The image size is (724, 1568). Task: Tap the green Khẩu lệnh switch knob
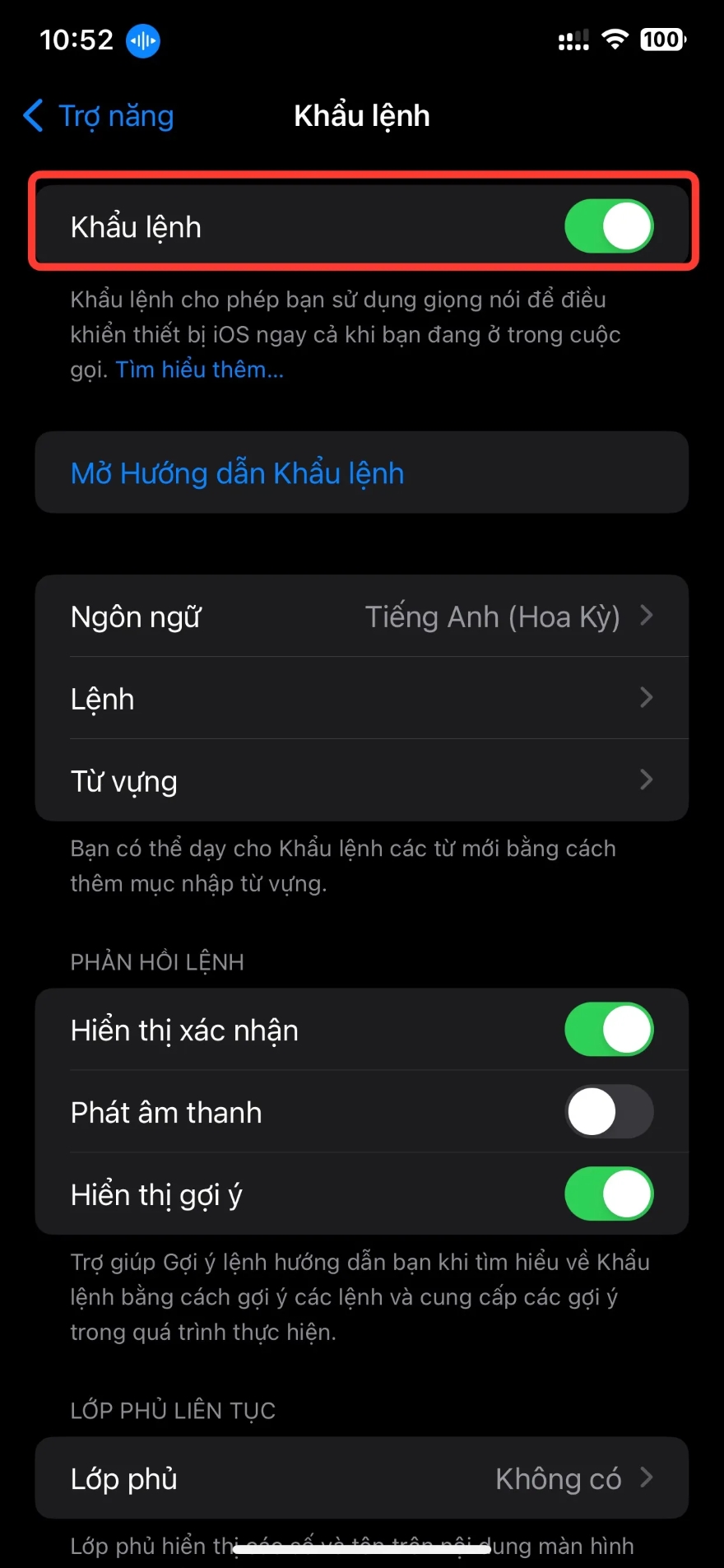click(629, 226)
